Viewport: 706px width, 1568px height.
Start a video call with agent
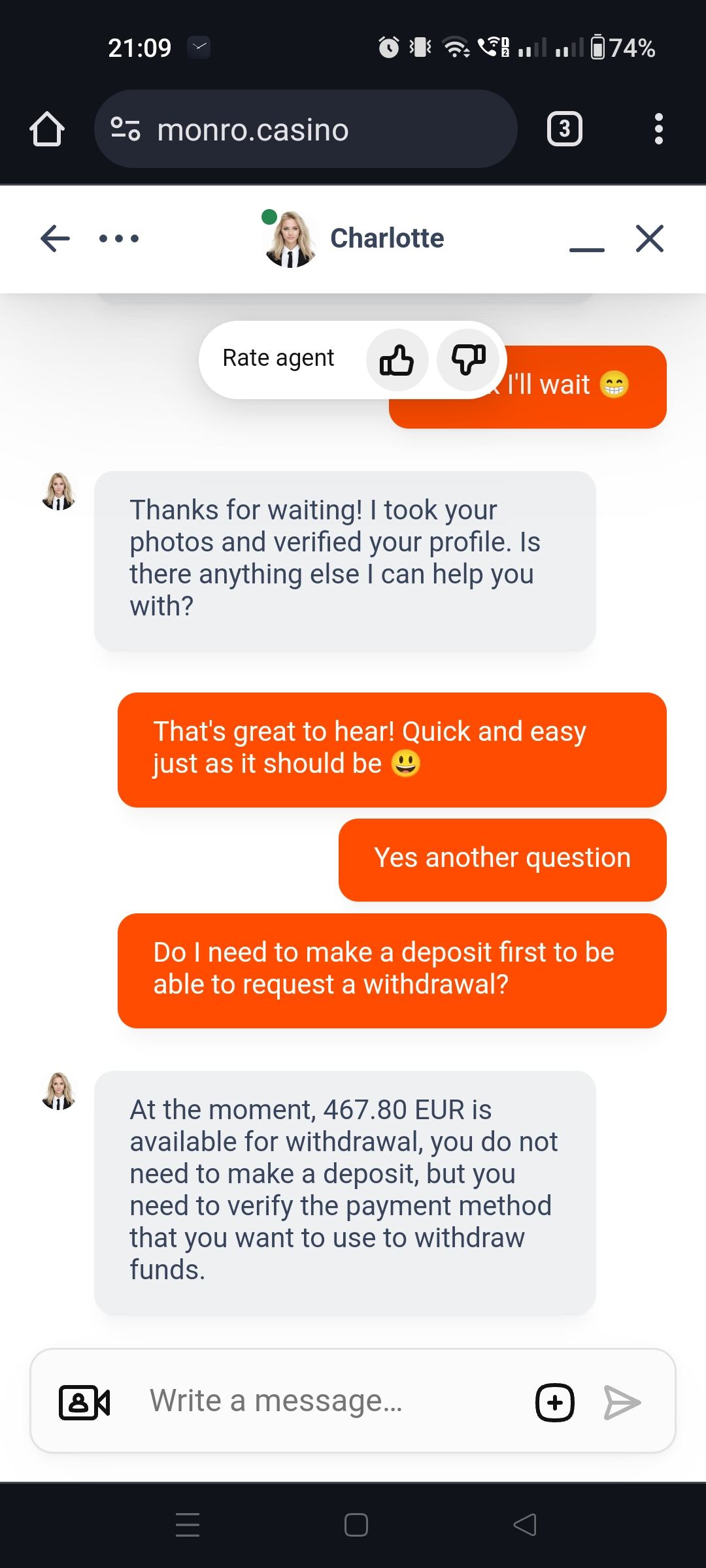84,1403
